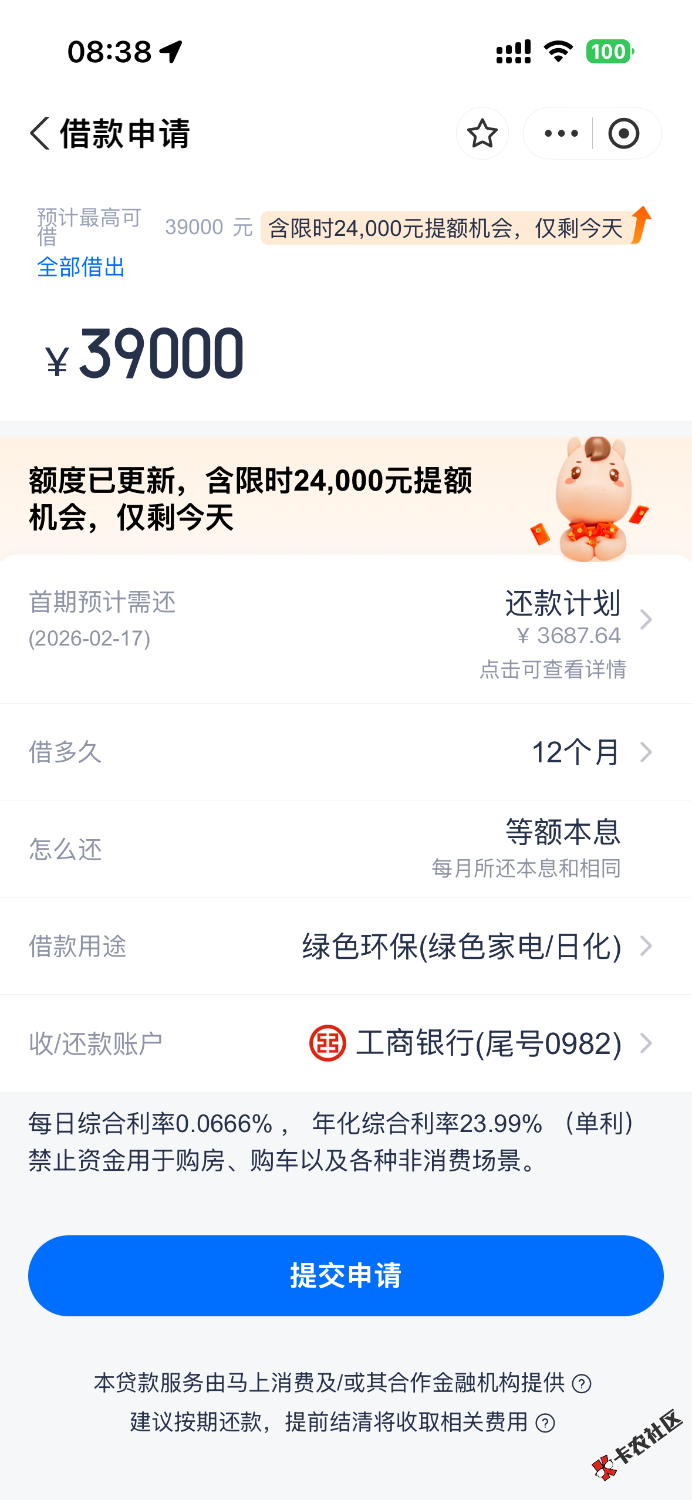Select a different 借款用途 purpose
Screen dimensions: 692x1500
click(x=475, y=946)
